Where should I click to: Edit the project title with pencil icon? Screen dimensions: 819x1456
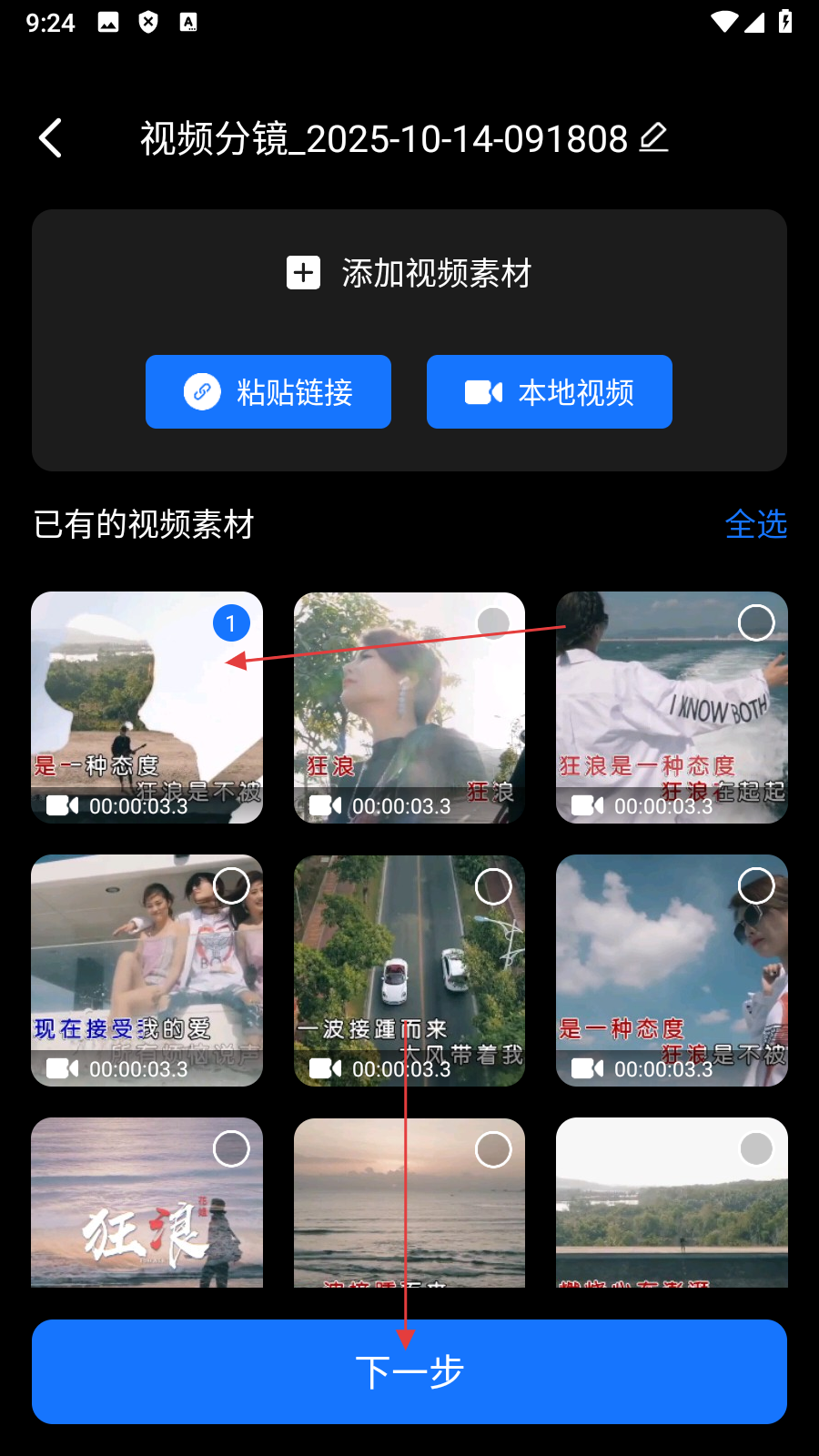[x=653, y=138]
